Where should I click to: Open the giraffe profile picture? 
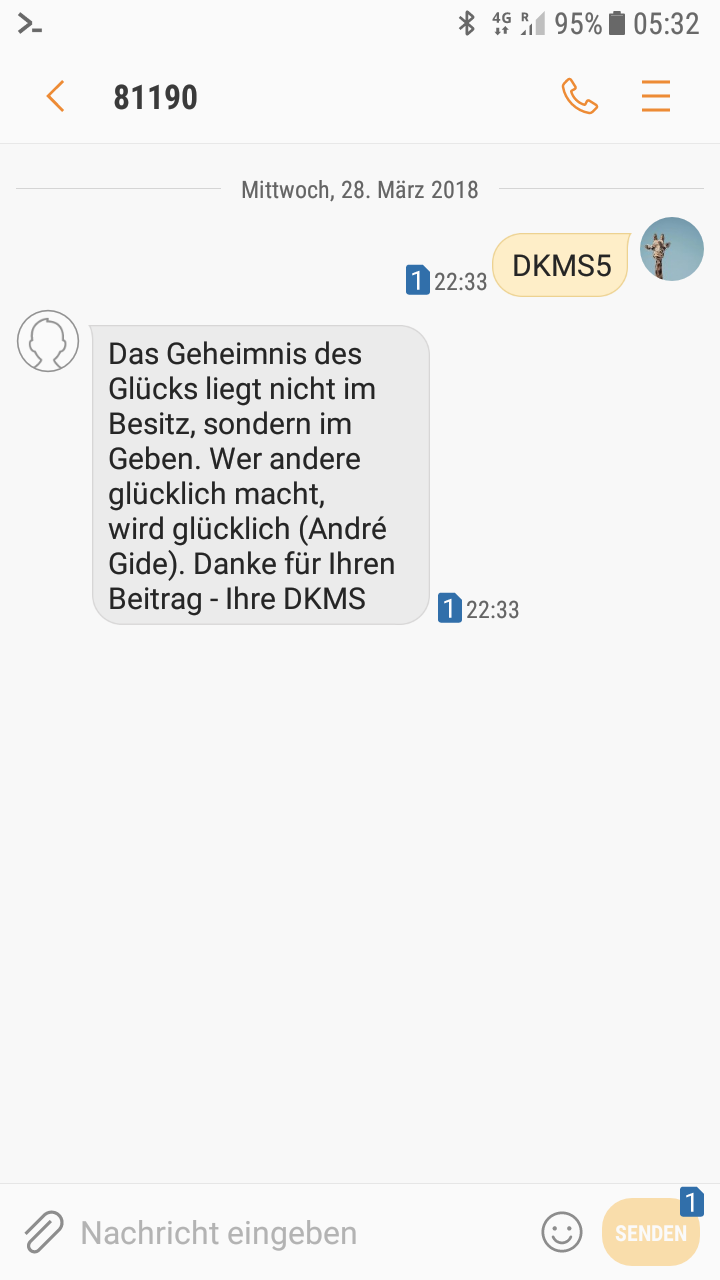[672, 249]
